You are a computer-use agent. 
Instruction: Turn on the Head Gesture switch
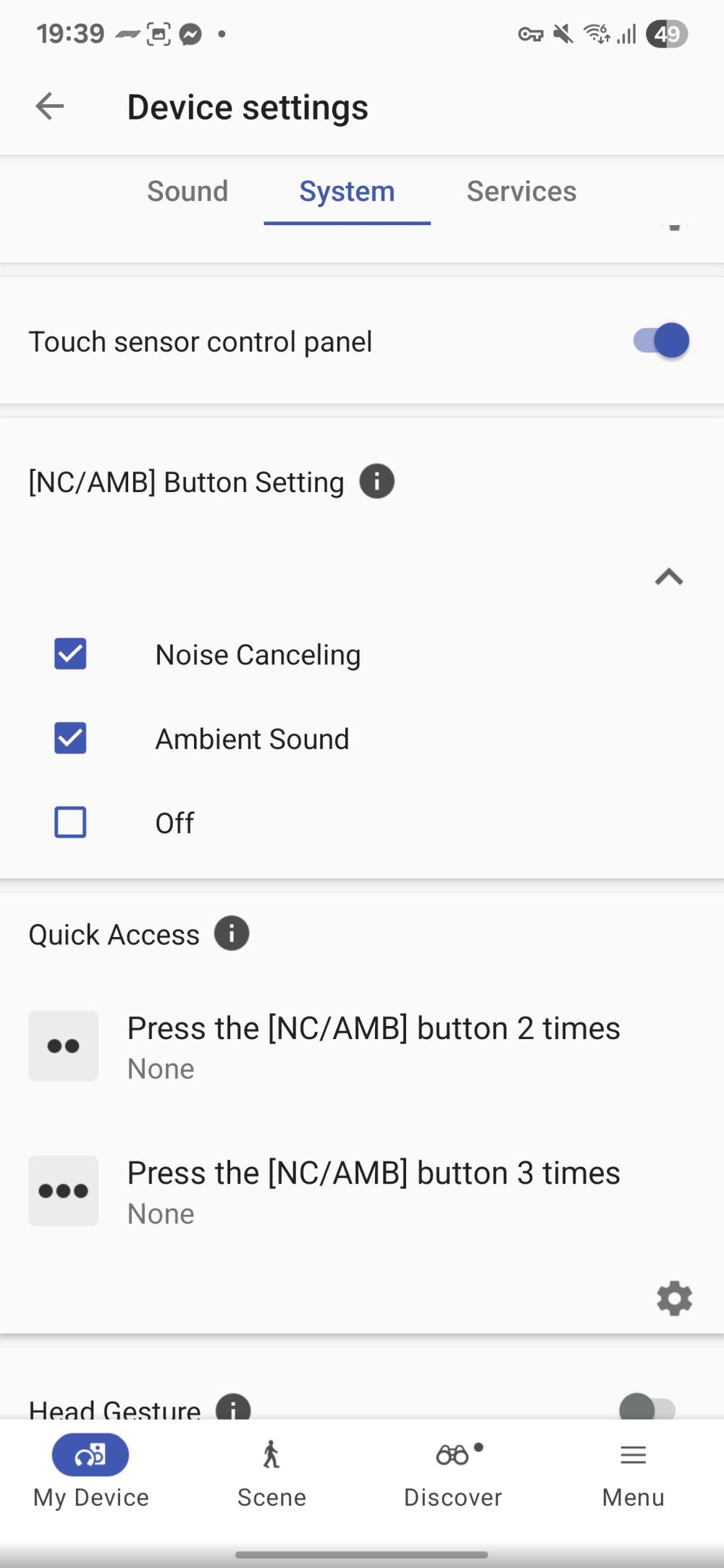coord(647,1408)
